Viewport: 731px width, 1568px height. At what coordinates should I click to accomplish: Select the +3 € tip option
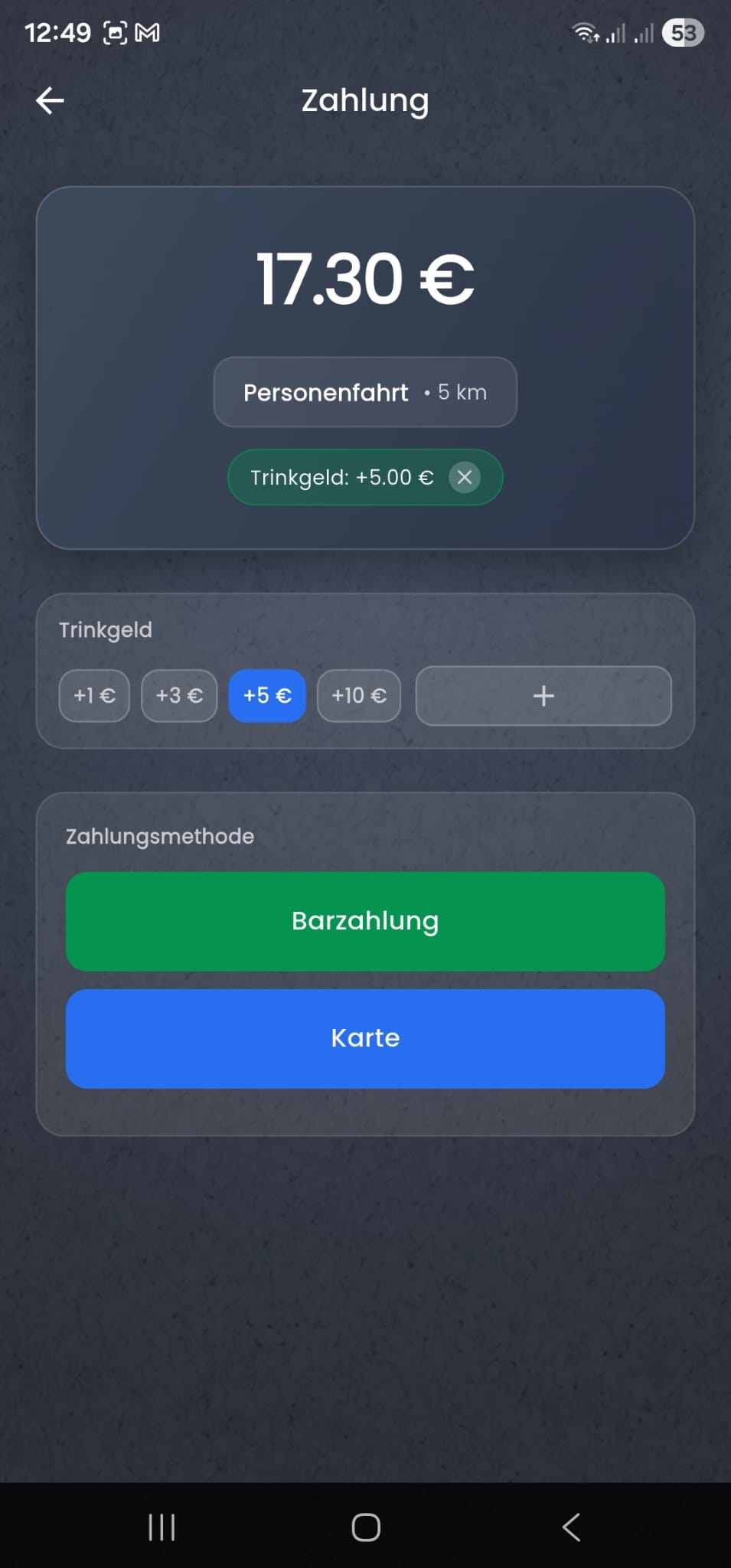(178, 695)
